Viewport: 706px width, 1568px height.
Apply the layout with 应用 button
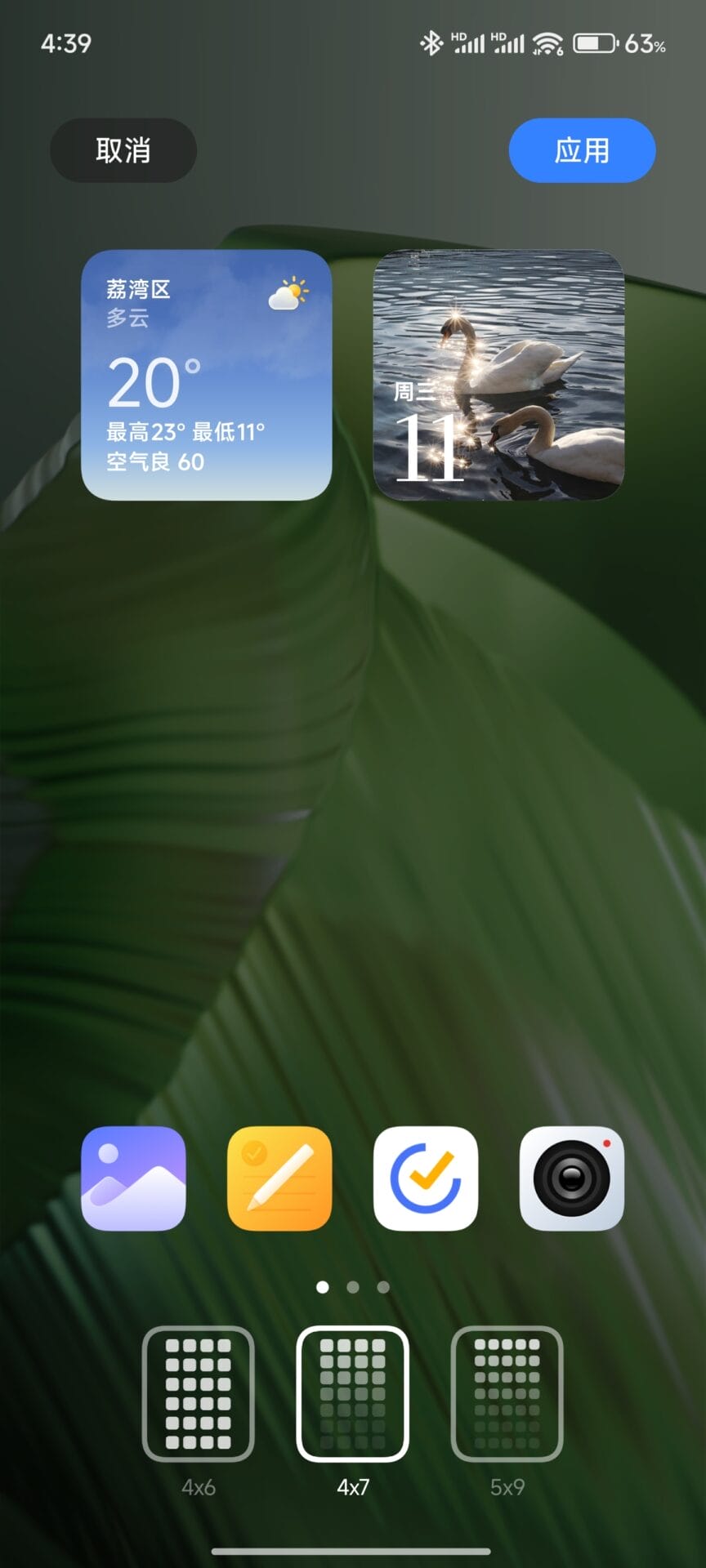click(x=582, y=150)
